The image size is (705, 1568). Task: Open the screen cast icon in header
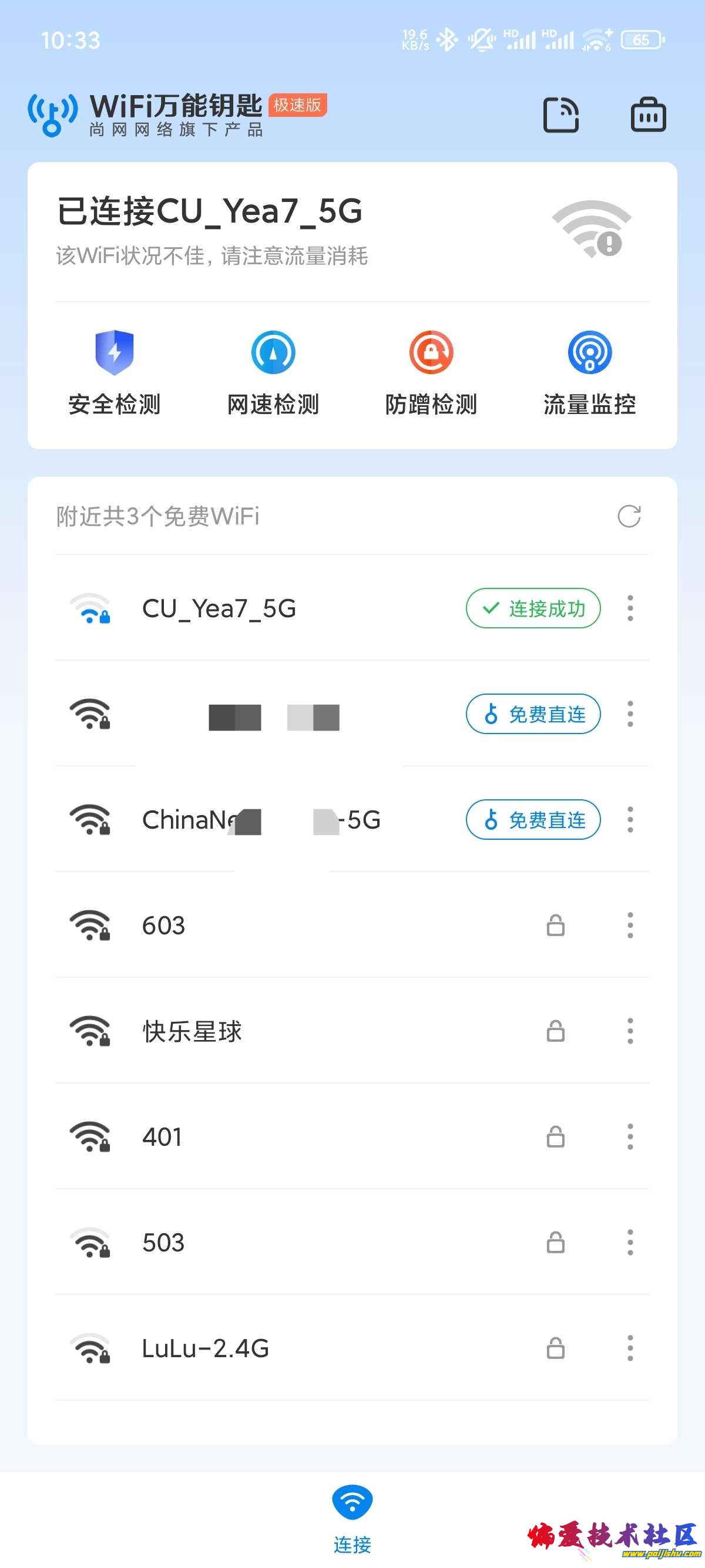(x=560, y=115)
